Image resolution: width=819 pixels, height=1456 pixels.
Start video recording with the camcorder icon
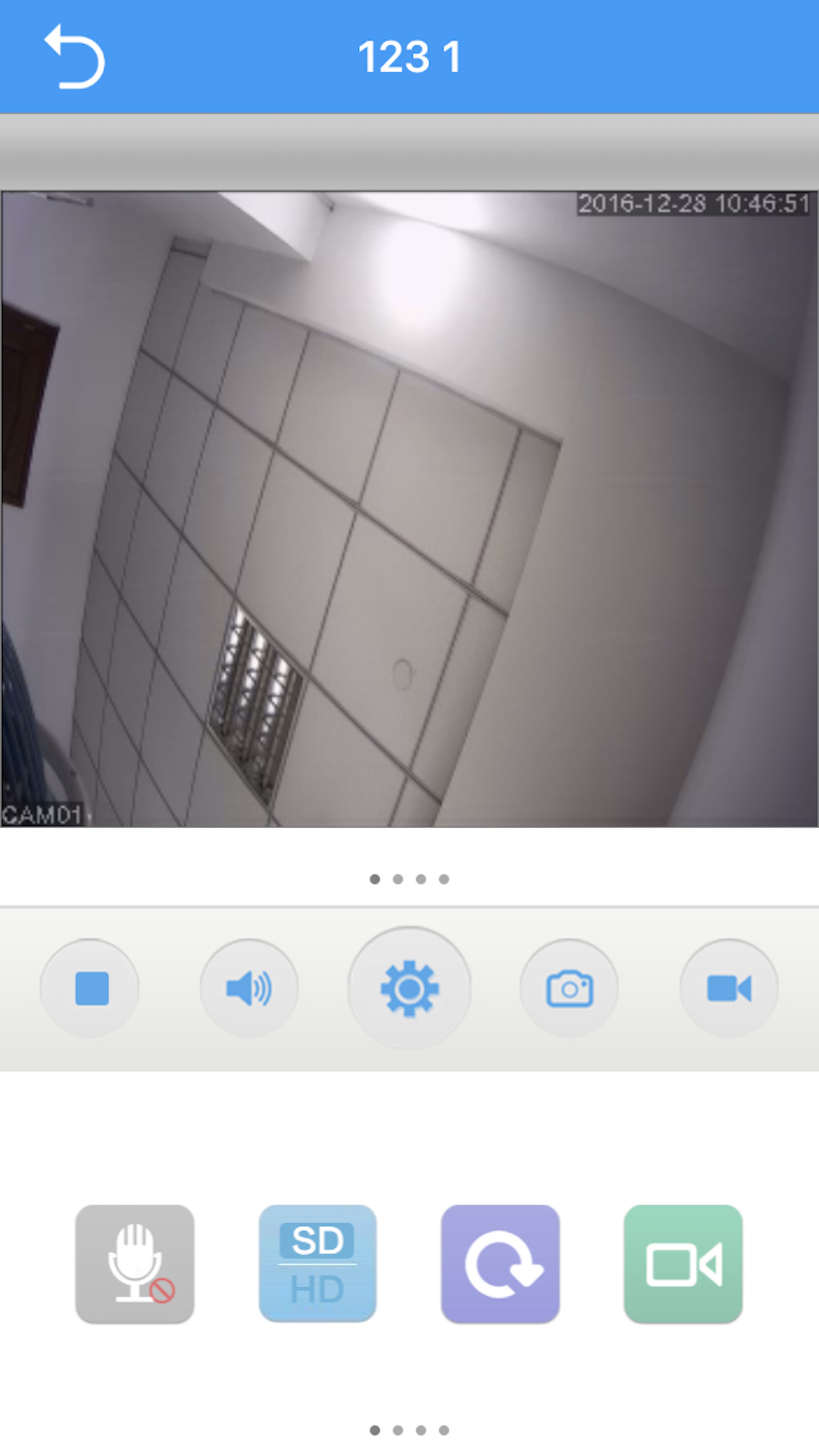click(729, 987)
